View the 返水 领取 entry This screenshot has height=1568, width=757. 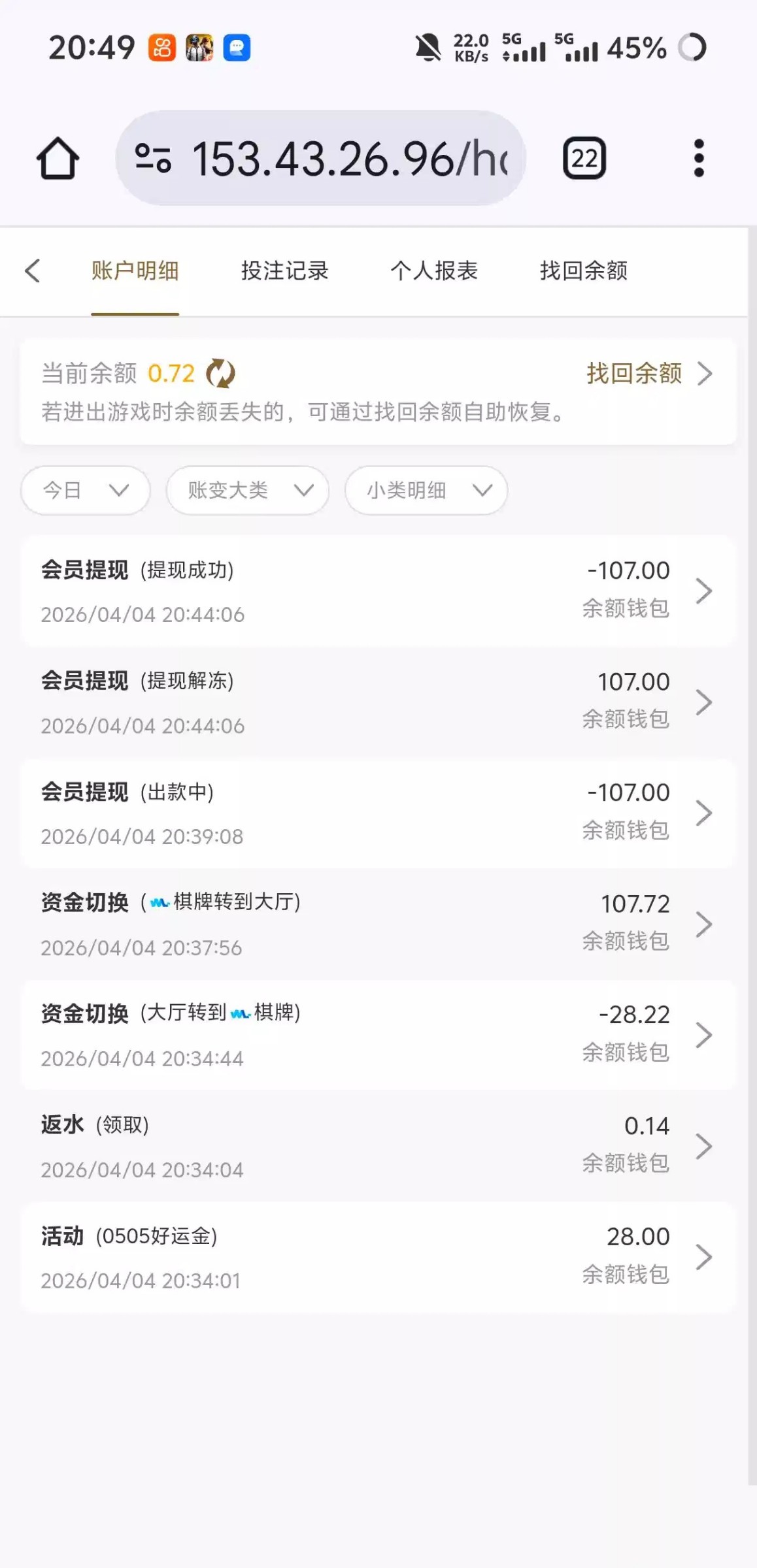pyautogui.click(x=378, y=1146)
